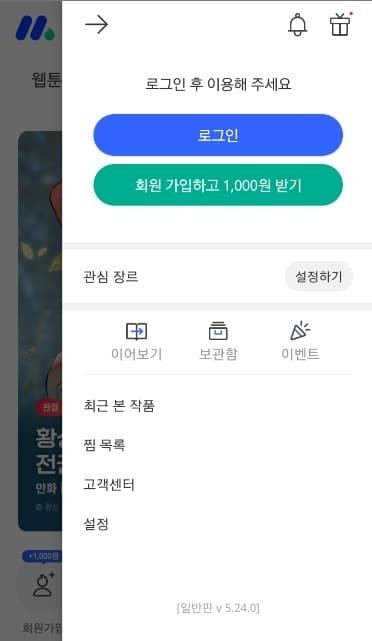
Task: Open 최근 본 작품
Action: pos(119,406)
